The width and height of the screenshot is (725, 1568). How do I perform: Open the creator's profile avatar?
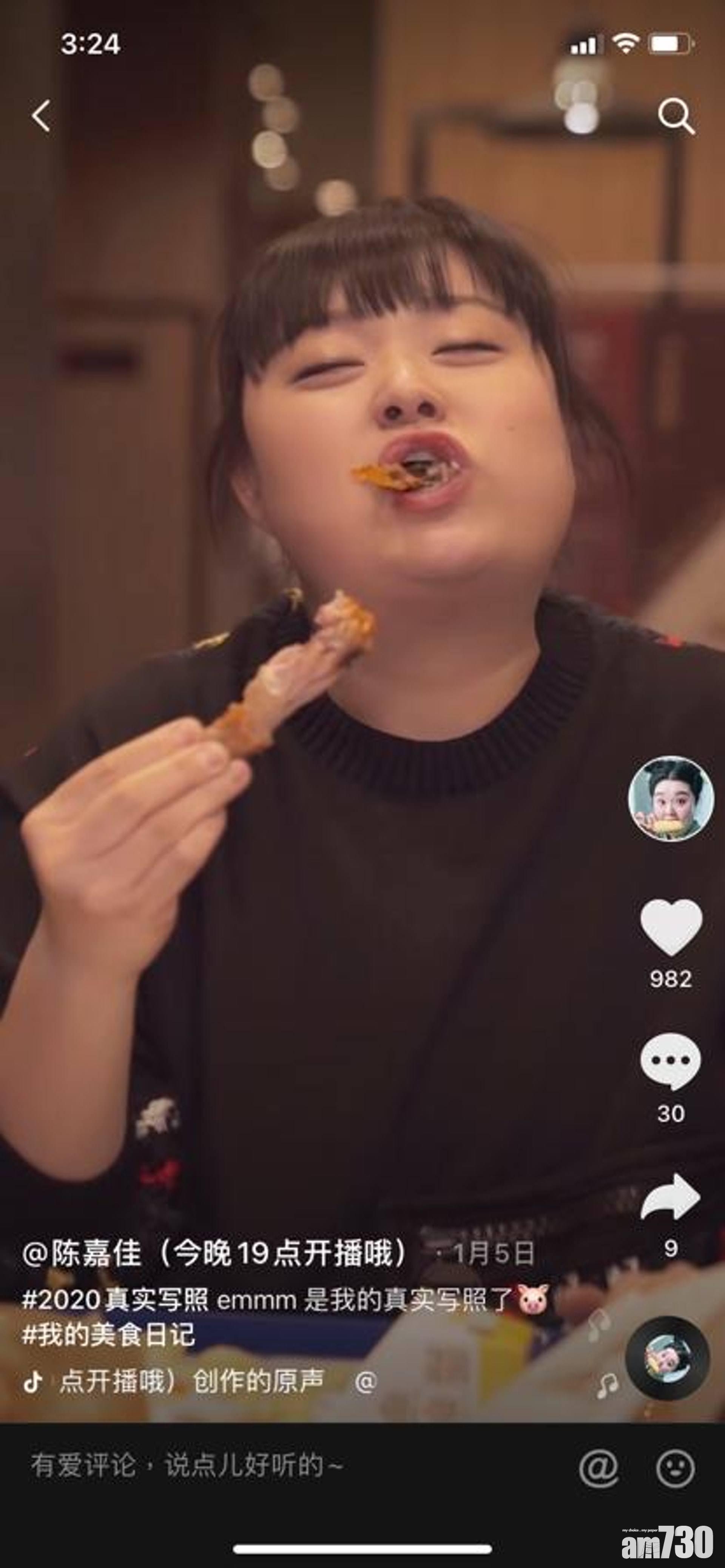tap(671, 799)
